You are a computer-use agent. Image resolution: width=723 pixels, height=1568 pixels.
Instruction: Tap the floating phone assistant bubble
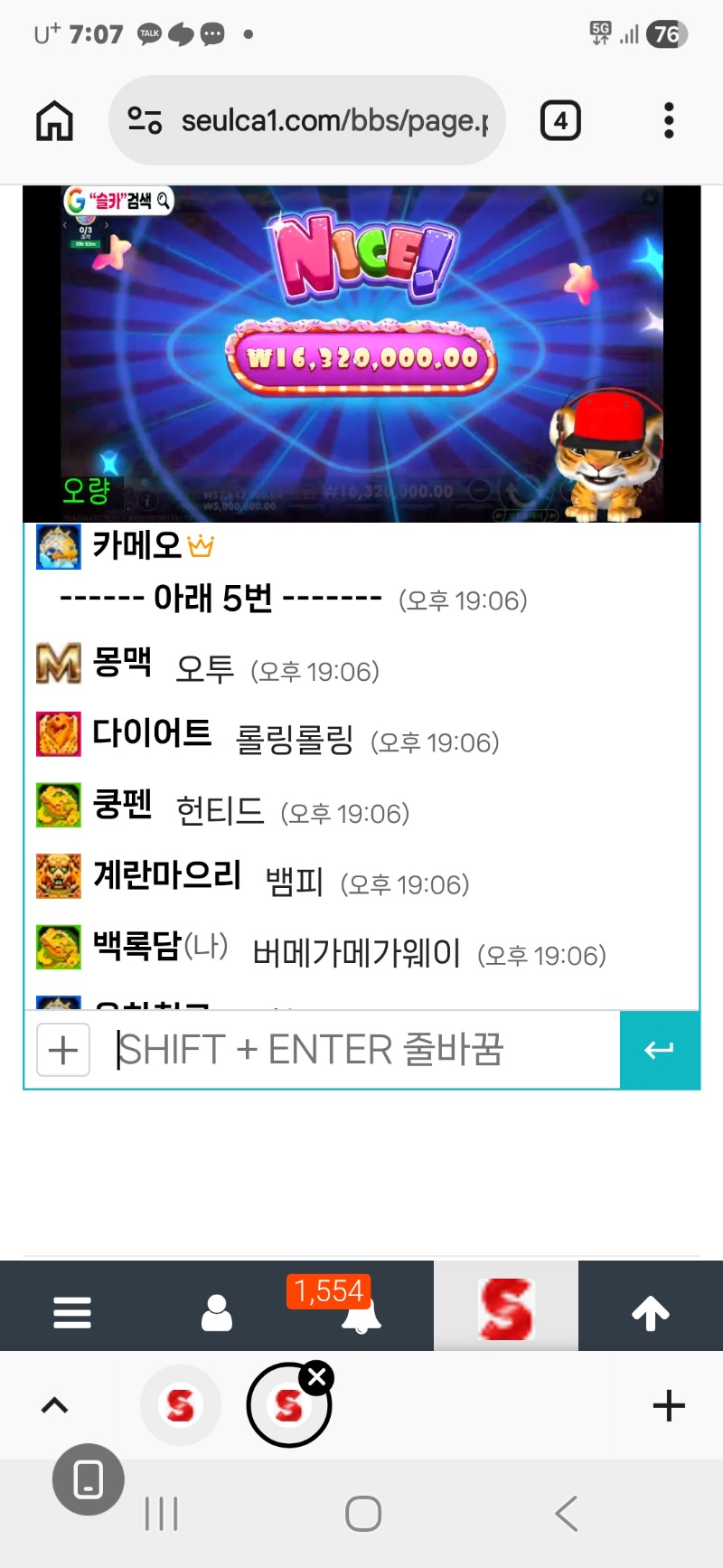(x=88, y=1480)
